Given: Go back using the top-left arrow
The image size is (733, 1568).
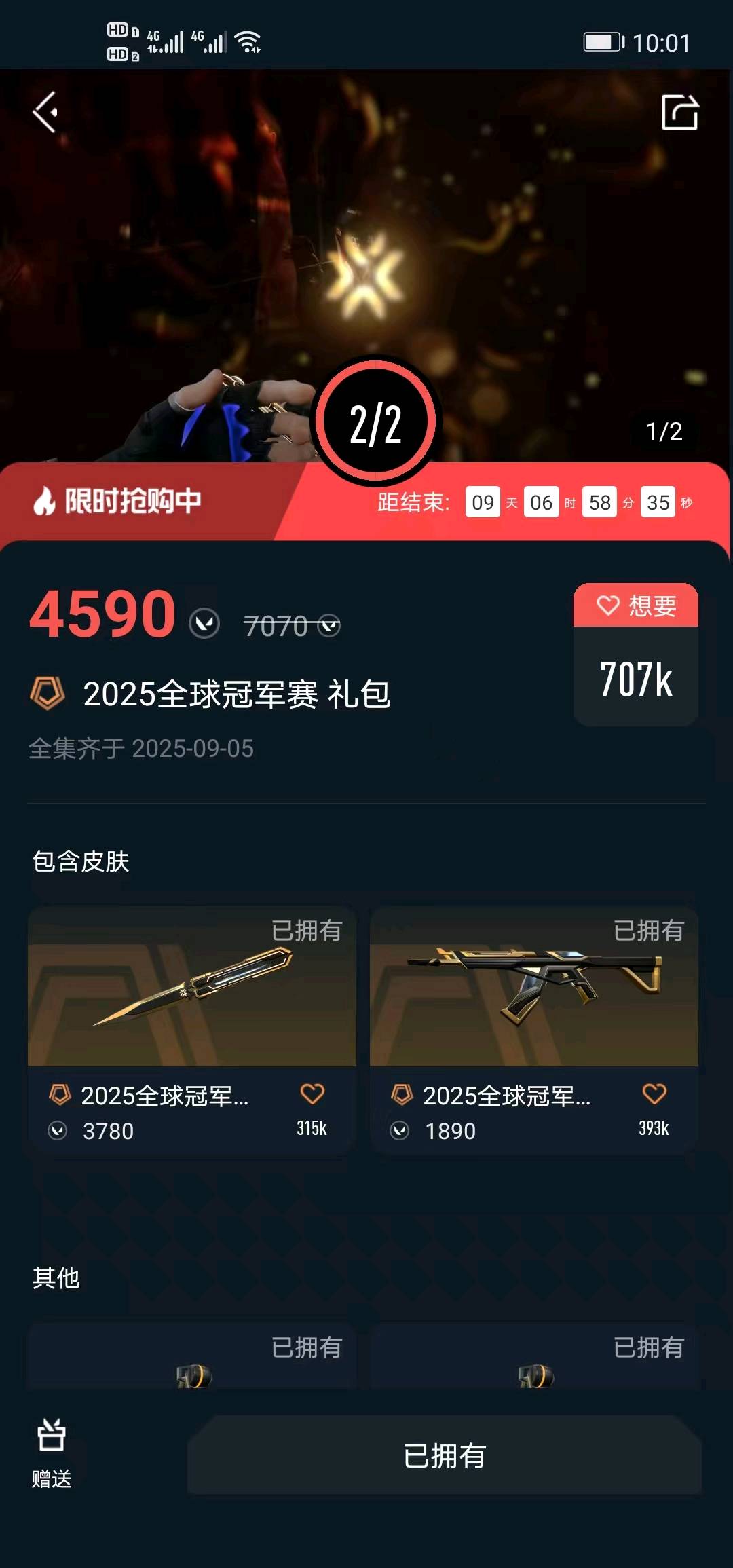Looking at the screenshot, I should pos(45,112).
